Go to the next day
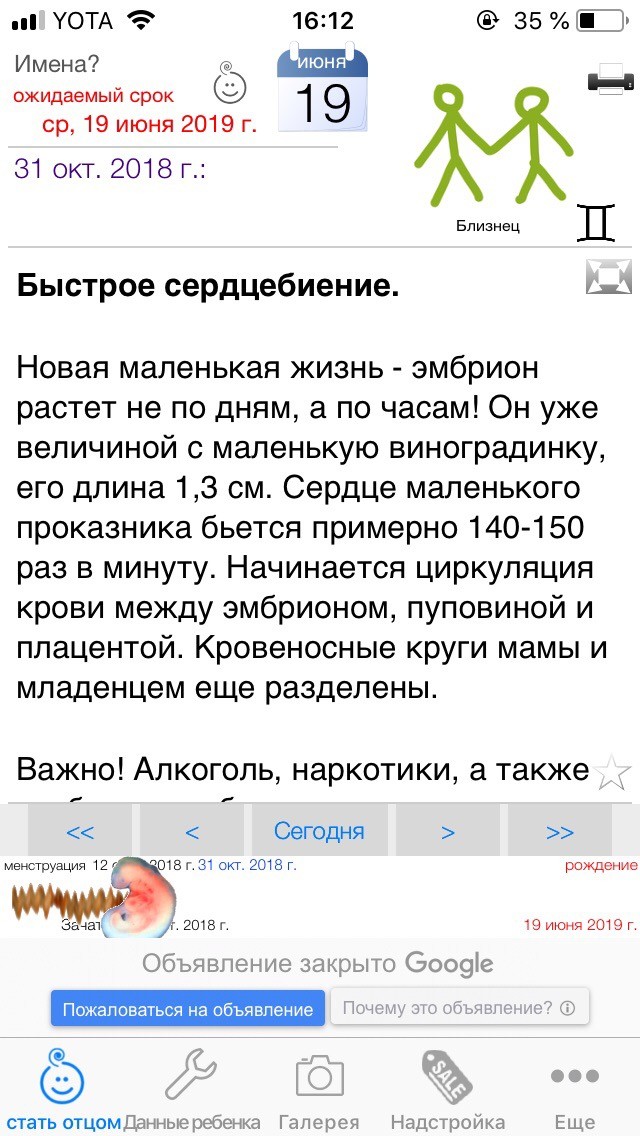Image resolution: width=640 pixels, height=1136 pixels. click(448, 831)
